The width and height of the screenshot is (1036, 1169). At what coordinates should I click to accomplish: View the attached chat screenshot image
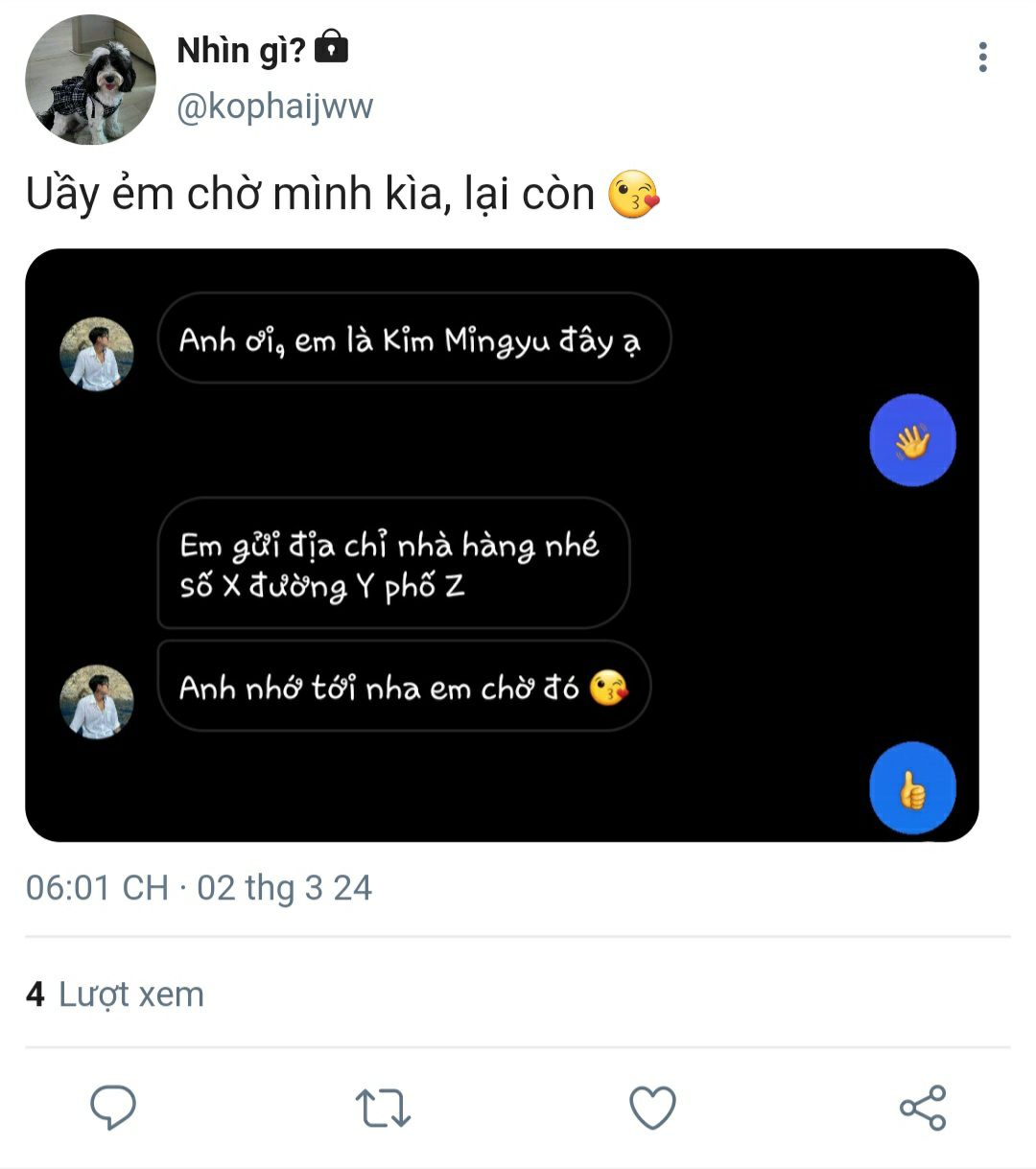tap(502, 545)
